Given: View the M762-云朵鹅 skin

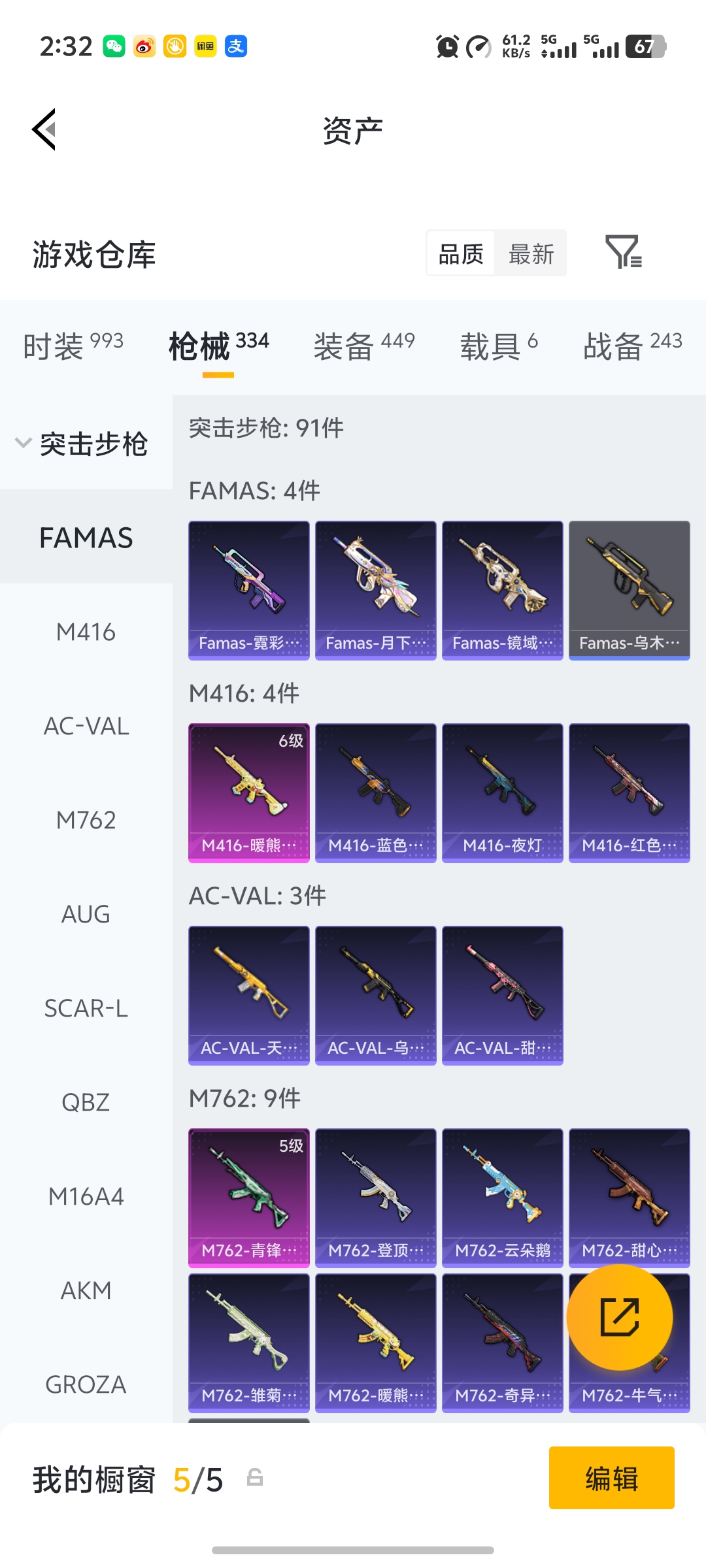Looking at the screenshot, I should tap(502, 1198).
